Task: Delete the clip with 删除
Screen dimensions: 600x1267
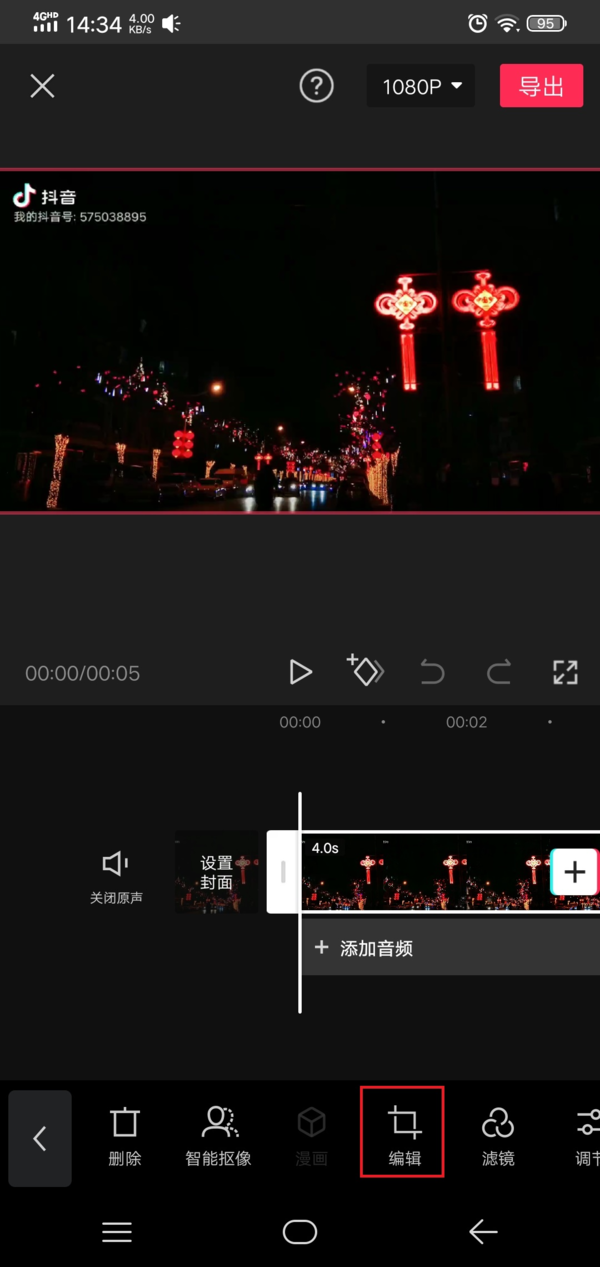Action: point(124,1138)
